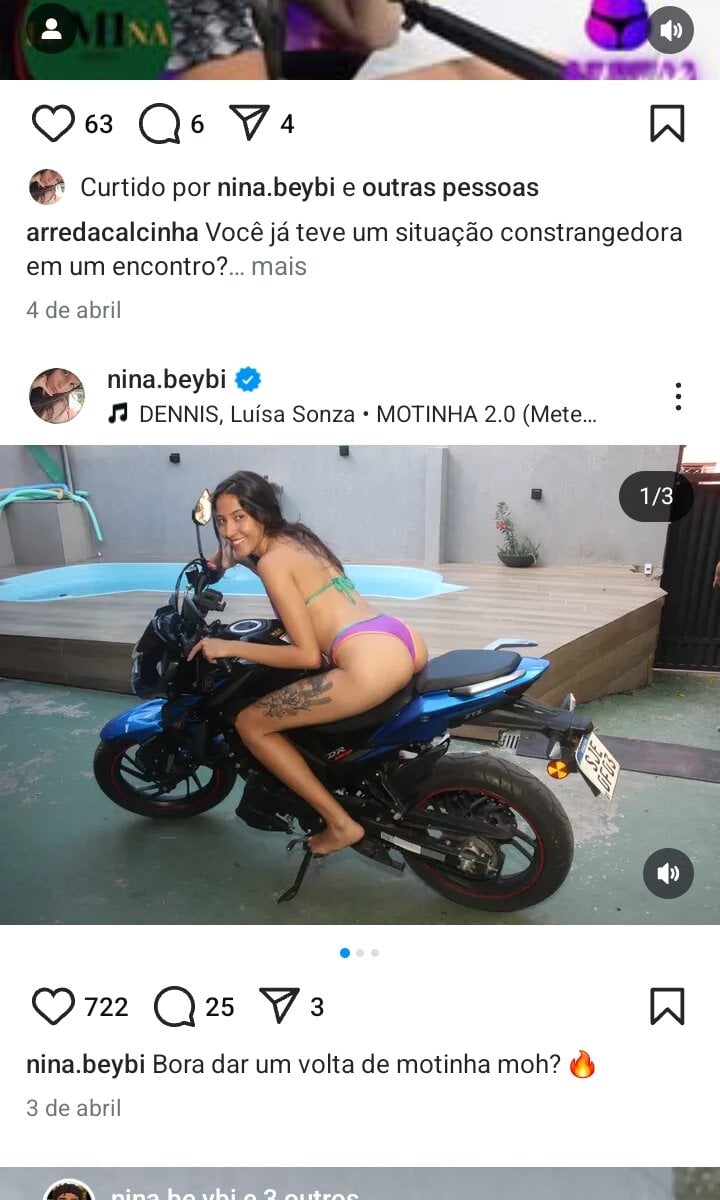Viewport: 720px width, 1200px height.
Task: Expand the caption with 'mais'
Action: tap(278, 267)
